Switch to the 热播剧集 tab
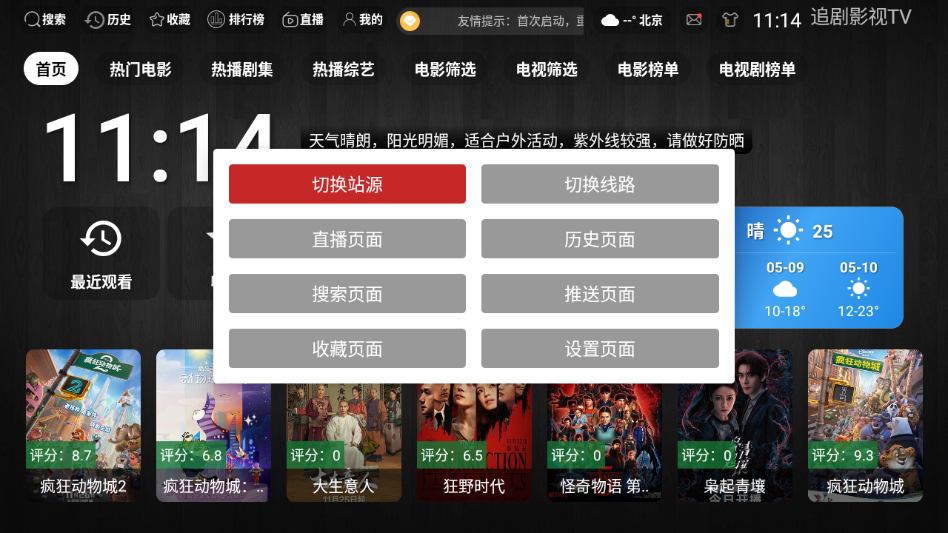Image resolution: width=948 pixels, height=533 pixels. click(242, 70)
